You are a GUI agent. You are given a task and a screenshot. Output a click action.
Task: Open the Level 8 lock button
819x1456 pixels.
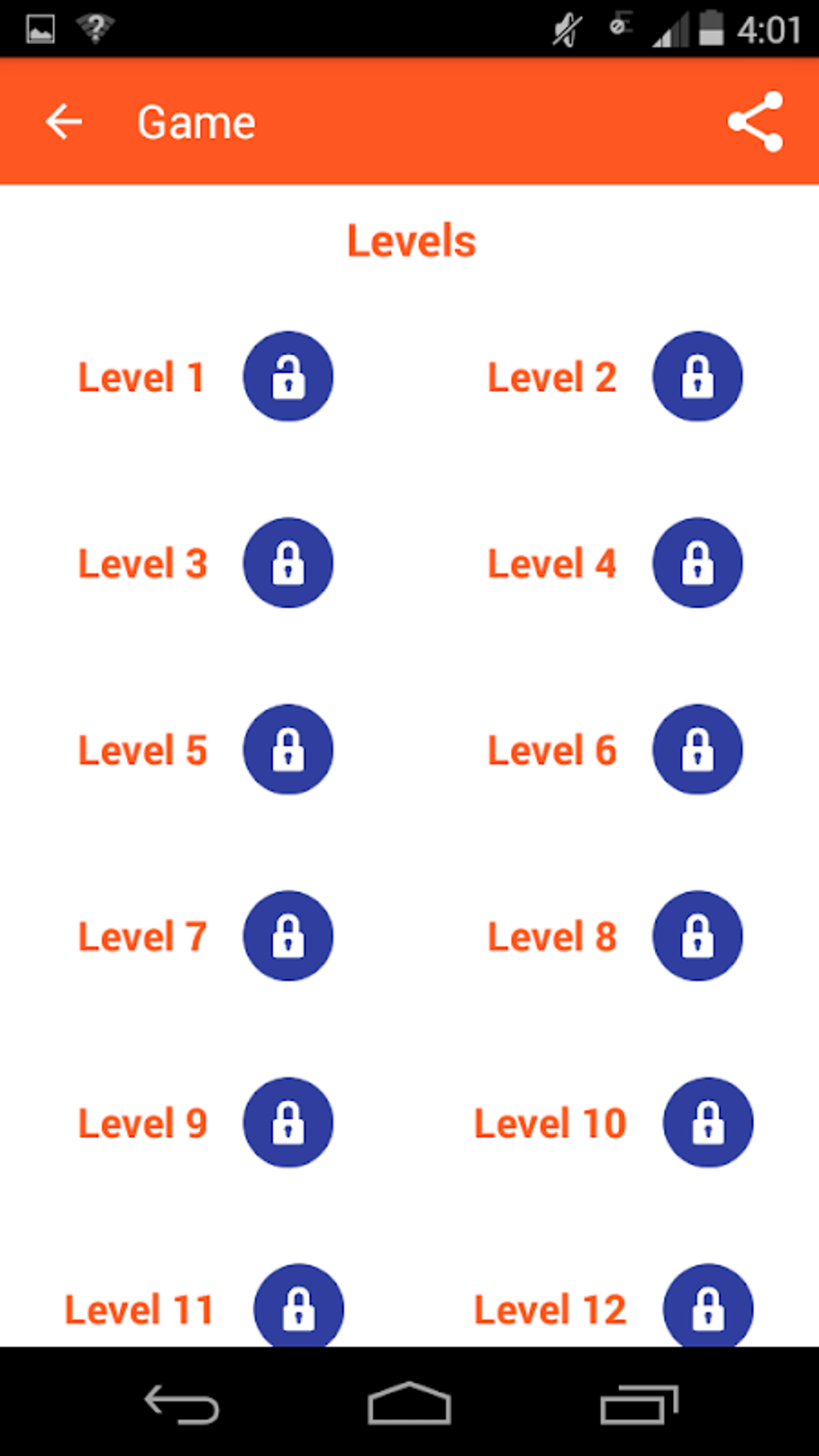[x=698, y=936]
